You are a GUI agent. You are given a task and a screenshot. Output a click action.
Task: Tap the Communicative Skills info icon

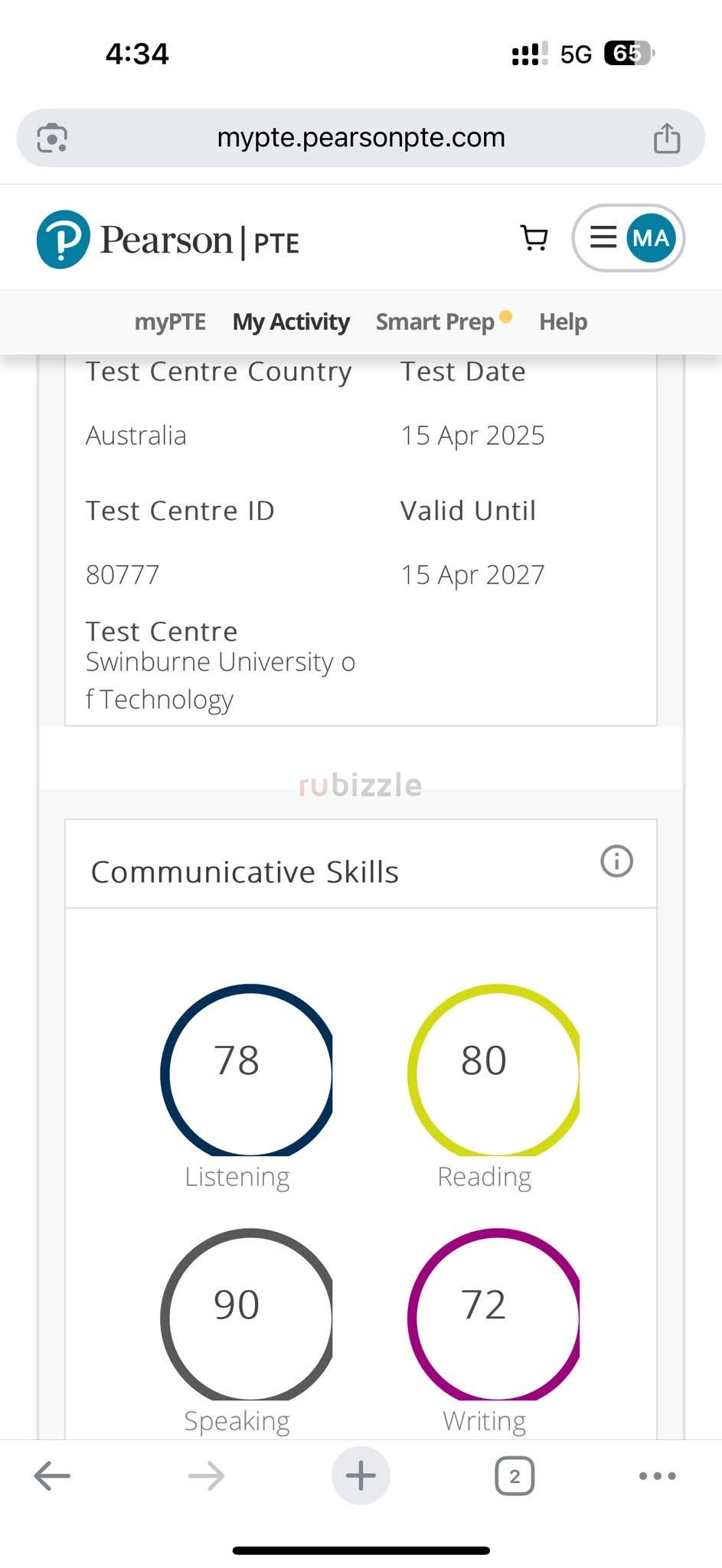coord(616,861)
